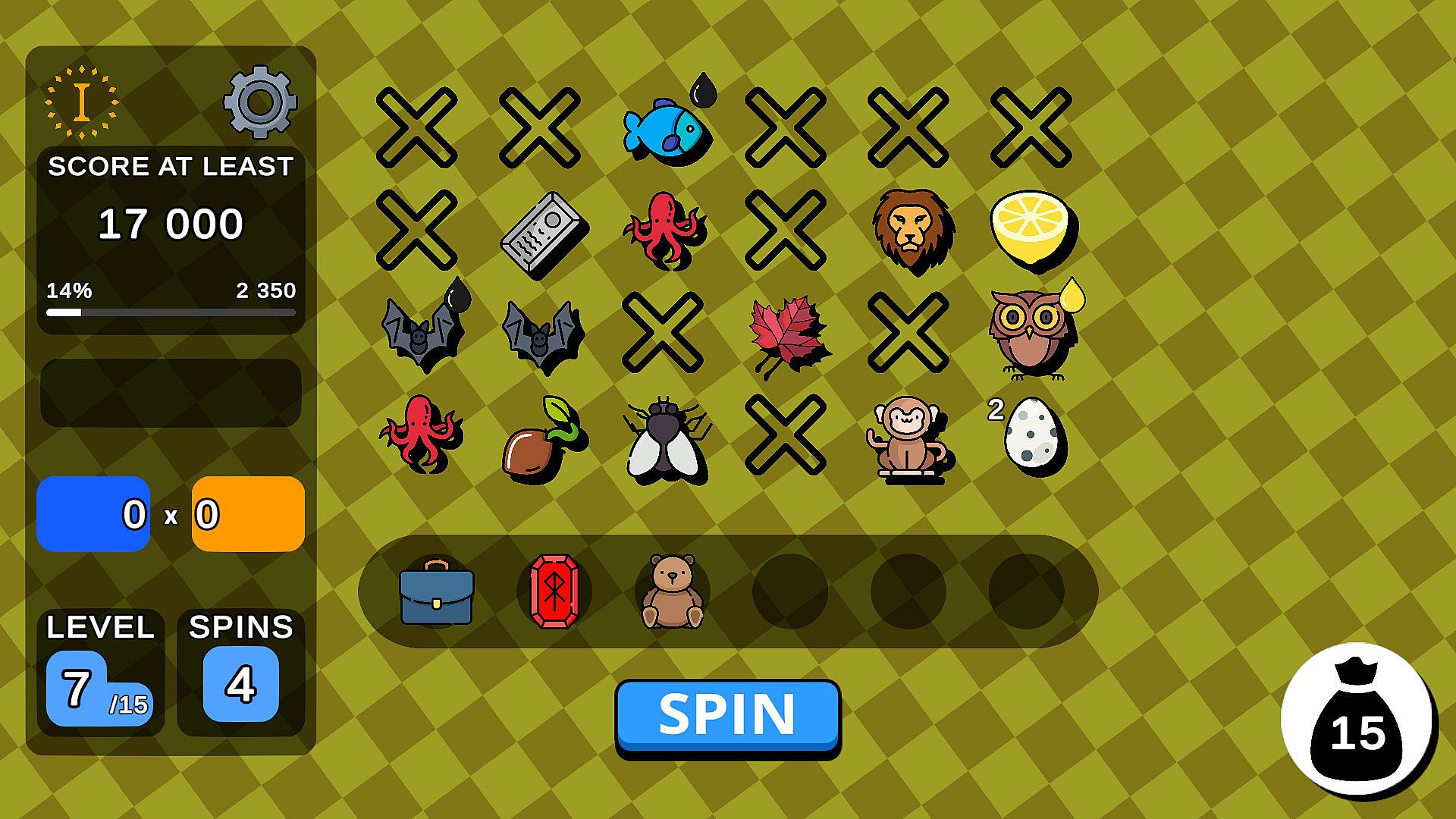The width and height of the screenshot is (1456, 819).
Task: Tap the fly symbol on the board
Action: (x=663, y=438)
